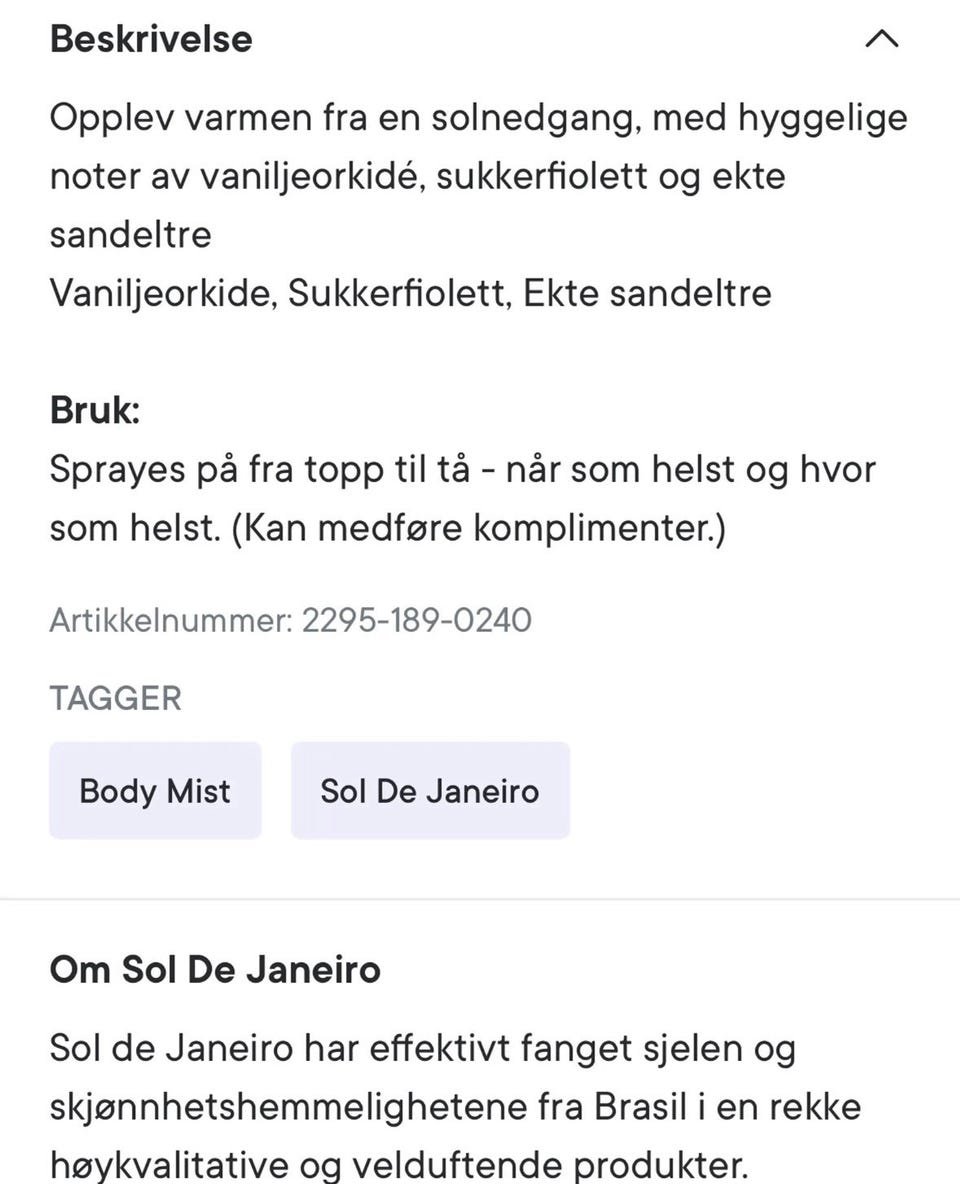Click the TAGGER label
Image resolution: width=960 pixels, height=1184 pixels.
[x=115, y=698]
